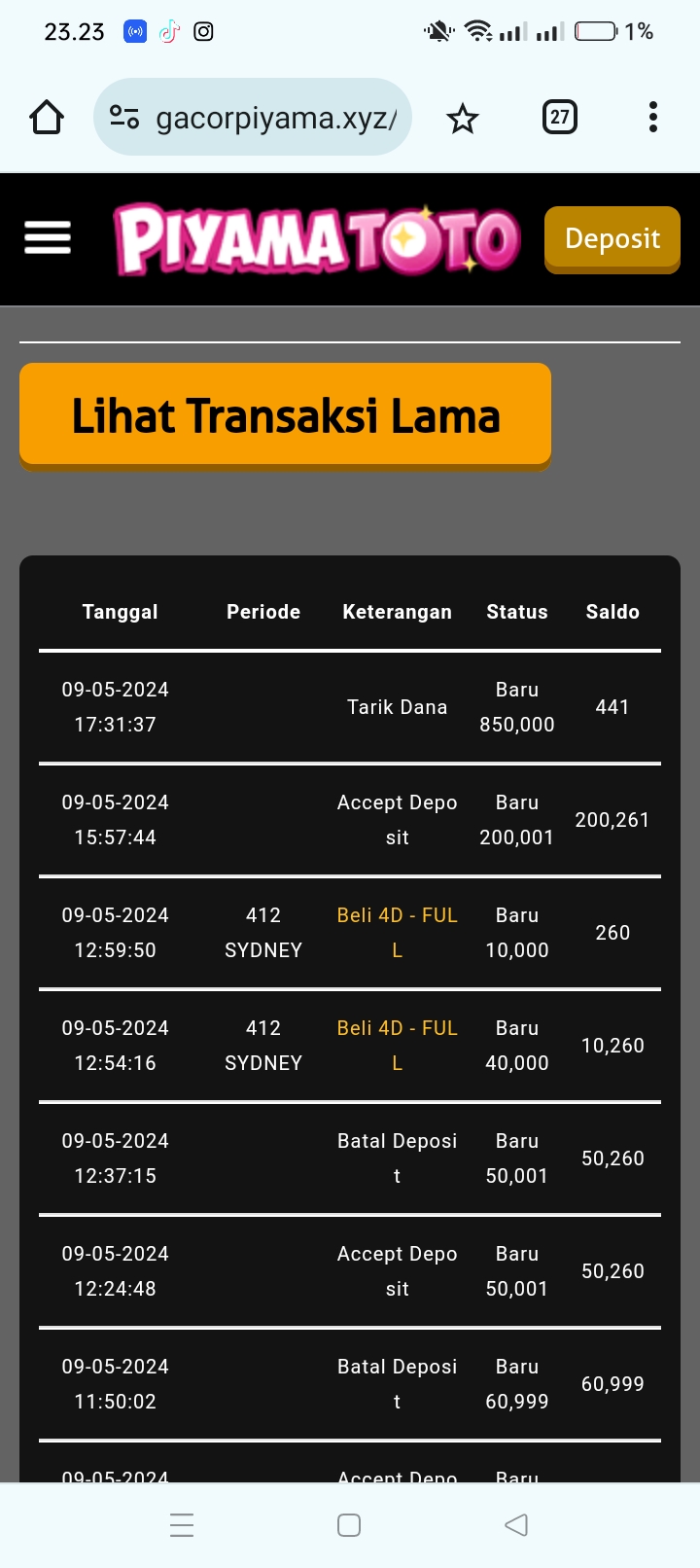This screenshot has width=700, height=1568.
Task: Go back using the system back button
Action: pyautogui.click(x=516, y=1524)
